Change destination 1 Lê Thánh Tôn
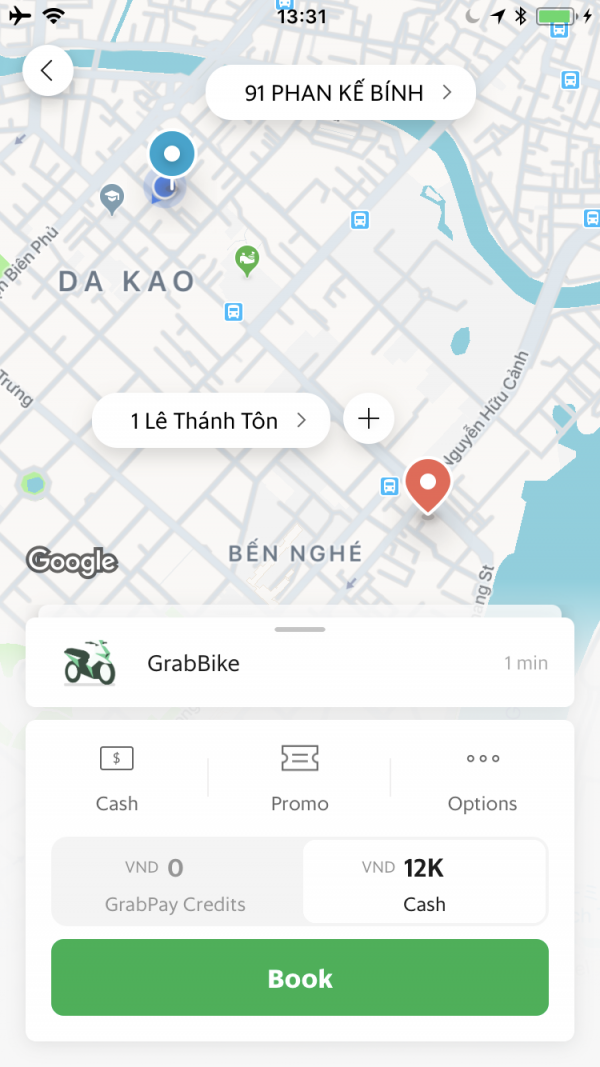 [x=211, y=421]
